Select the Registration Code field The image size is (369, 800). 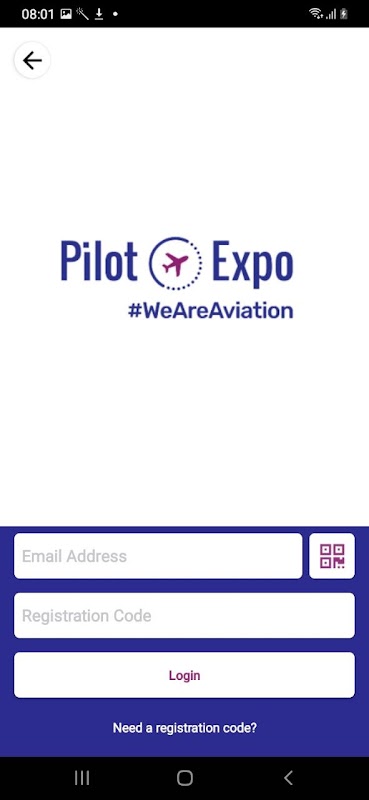184,615
